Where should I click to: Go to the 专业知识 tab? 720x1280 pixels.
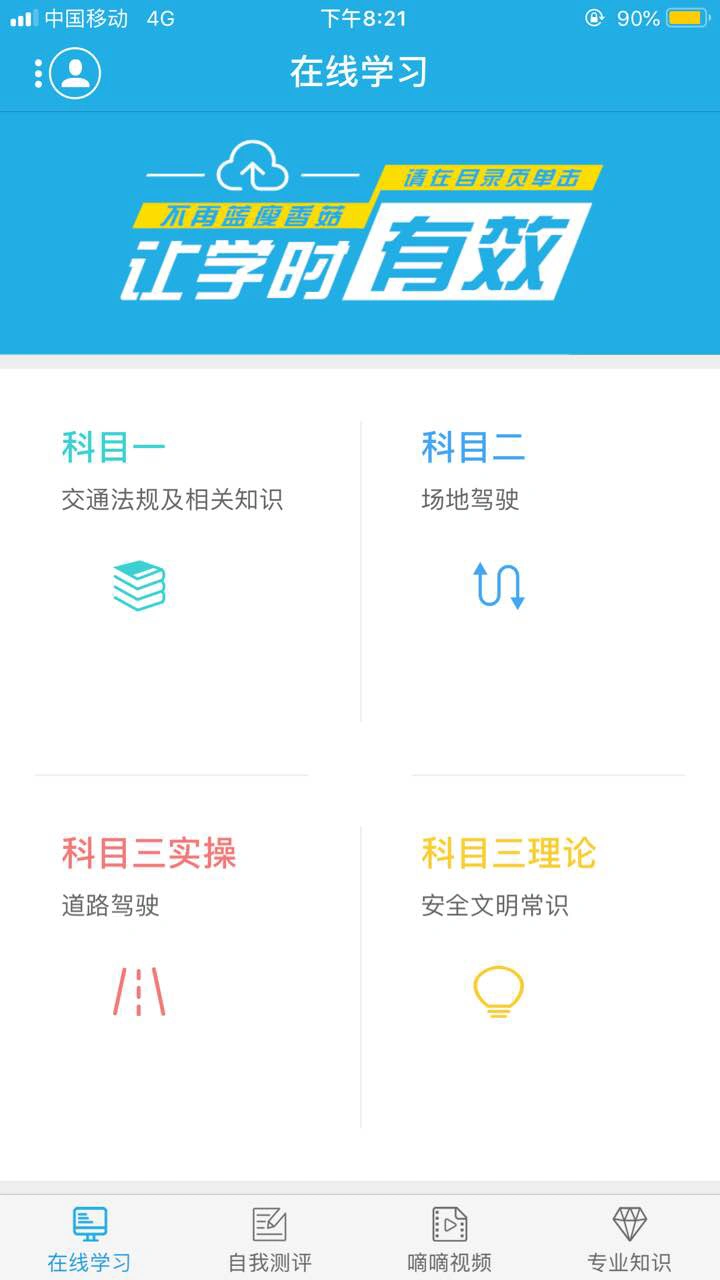630,1238
